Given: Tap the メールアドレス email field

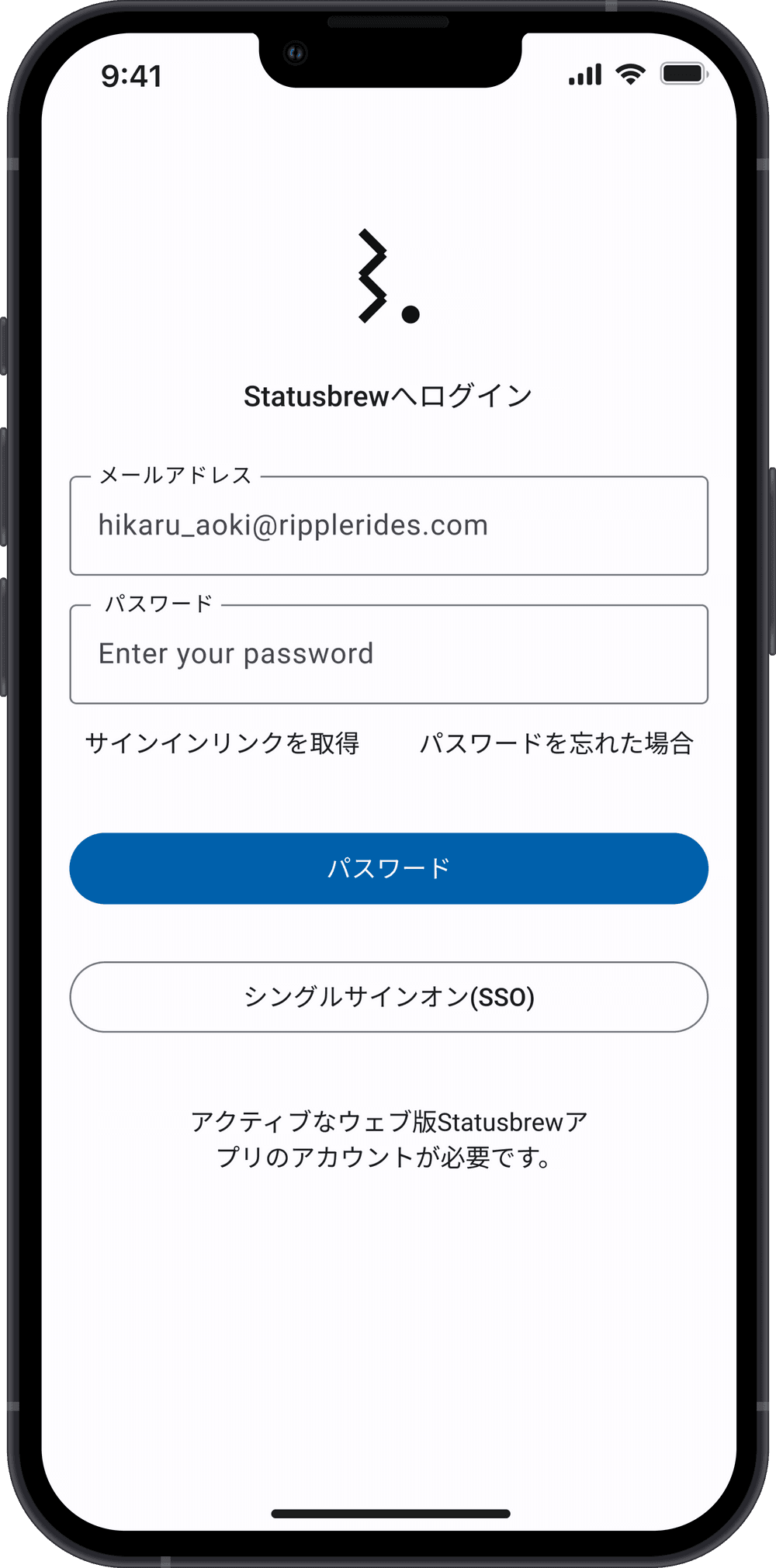Looking at the screenshot, I should click(x=388, y=526).
